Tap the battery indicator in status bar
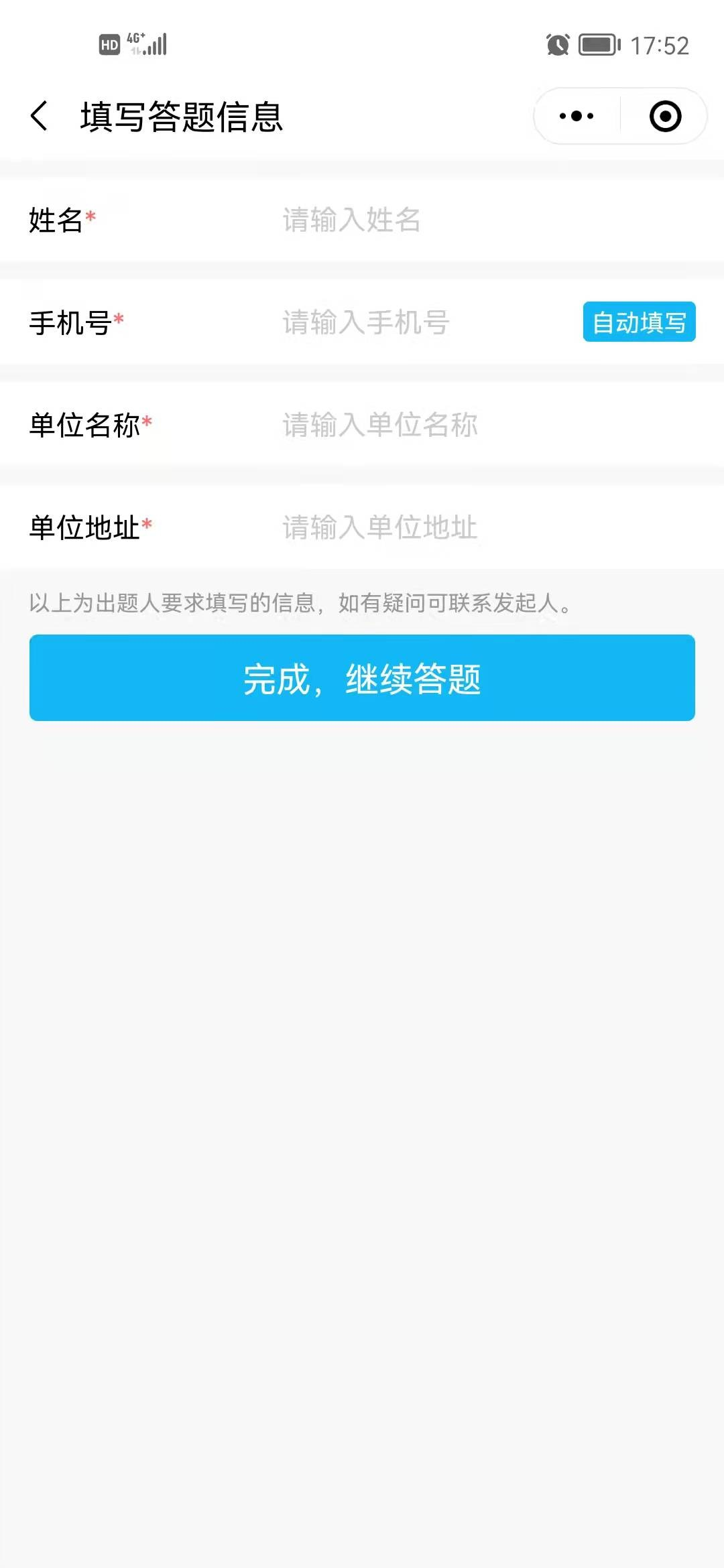Image resolution: width=724 pixels, height=1568 pixels. [596, 46]
